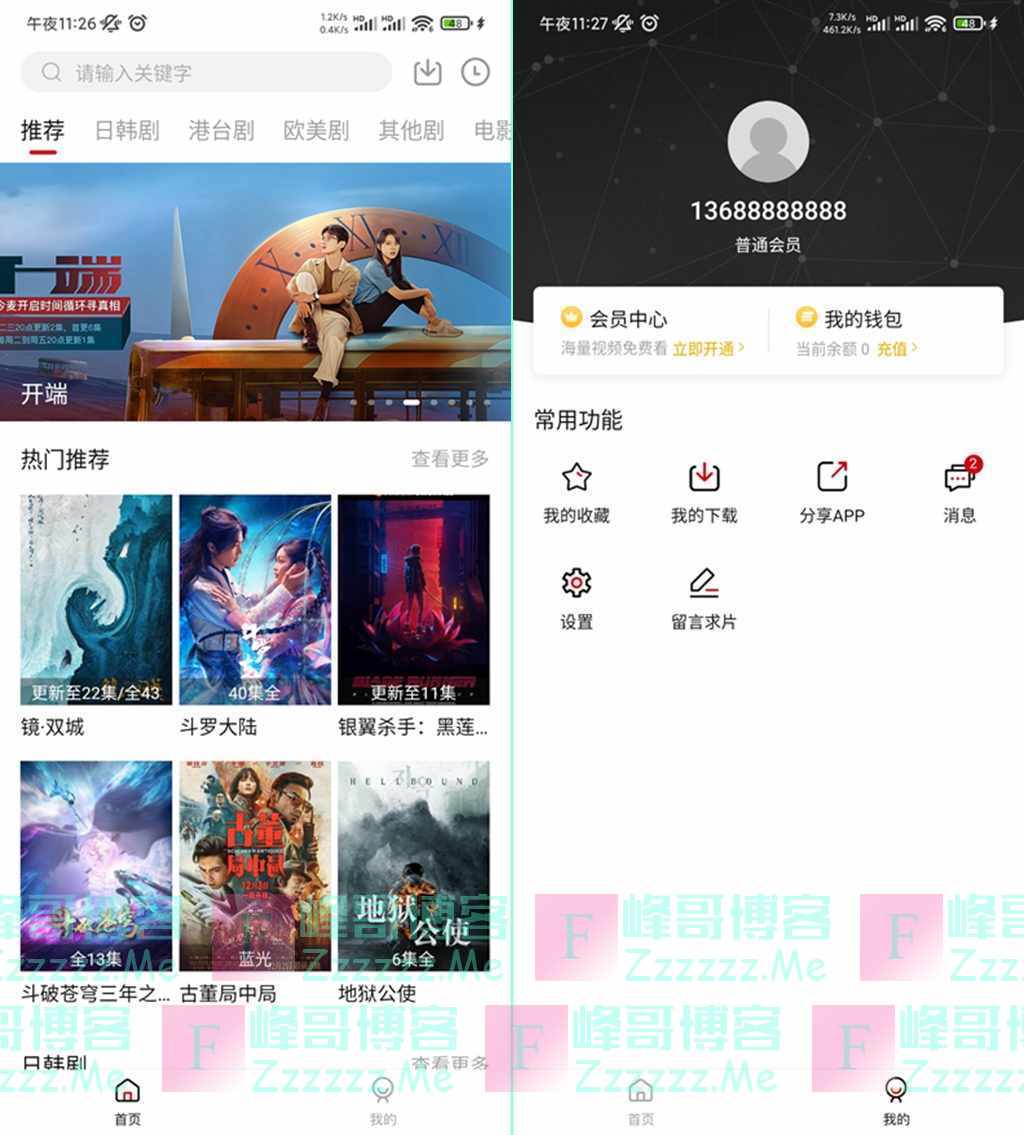The width and height of the screenshot is (1024, 1135).
Task: Tap 立即开通 in the member center
Action: point(708,349)
